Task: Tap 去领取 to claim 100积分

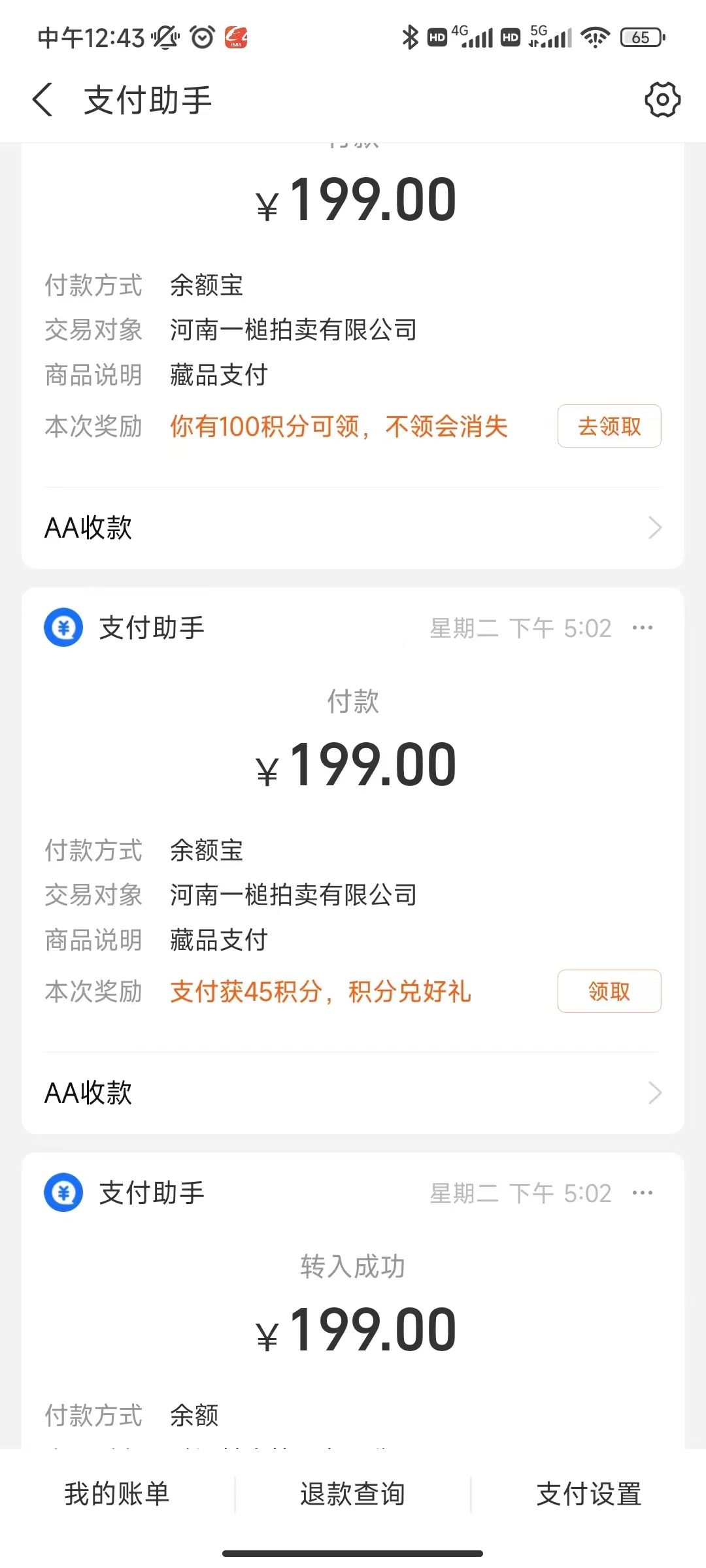Action: click(x=609, y=427)
